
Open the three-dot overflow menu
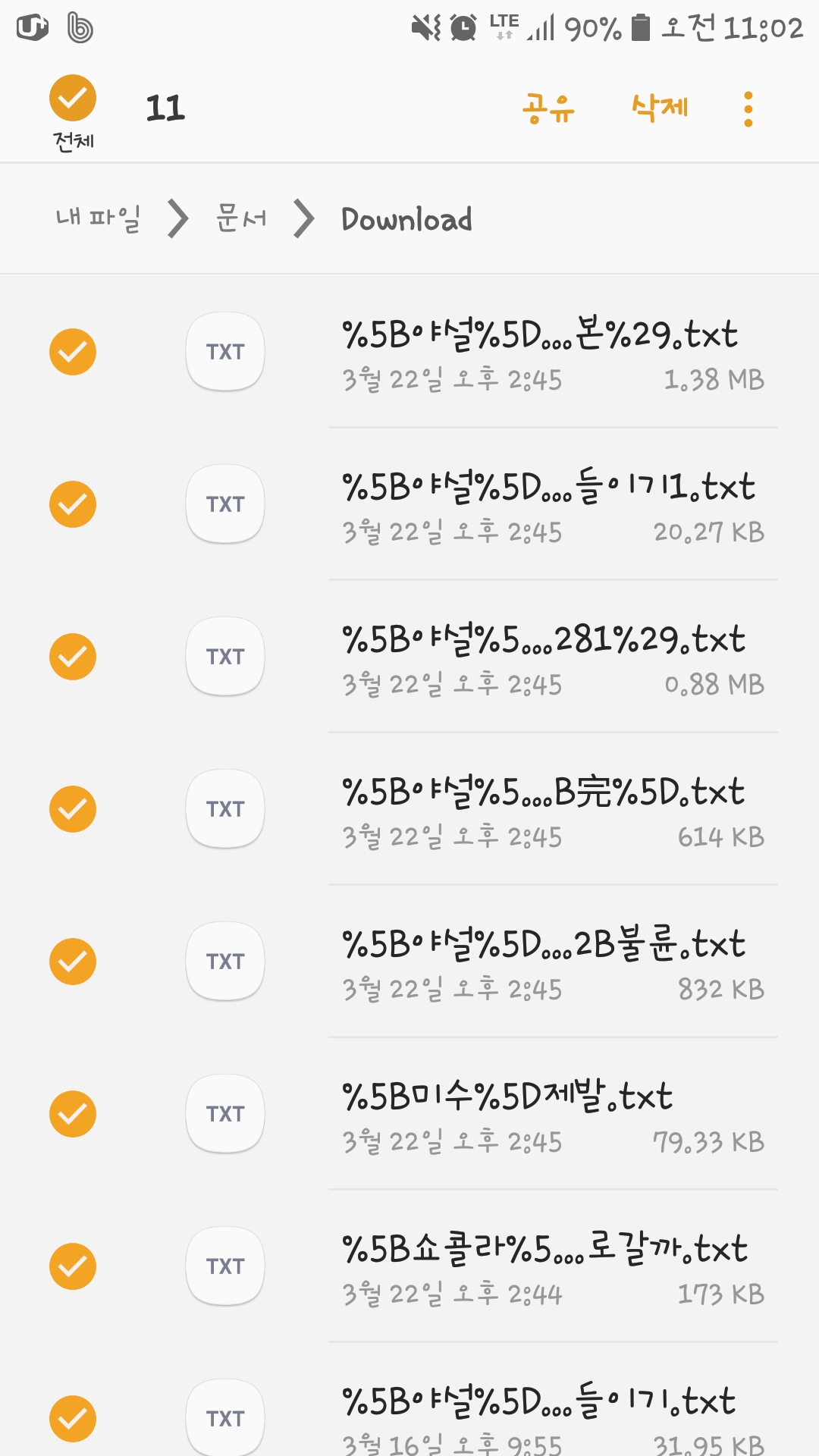(748, 109)
